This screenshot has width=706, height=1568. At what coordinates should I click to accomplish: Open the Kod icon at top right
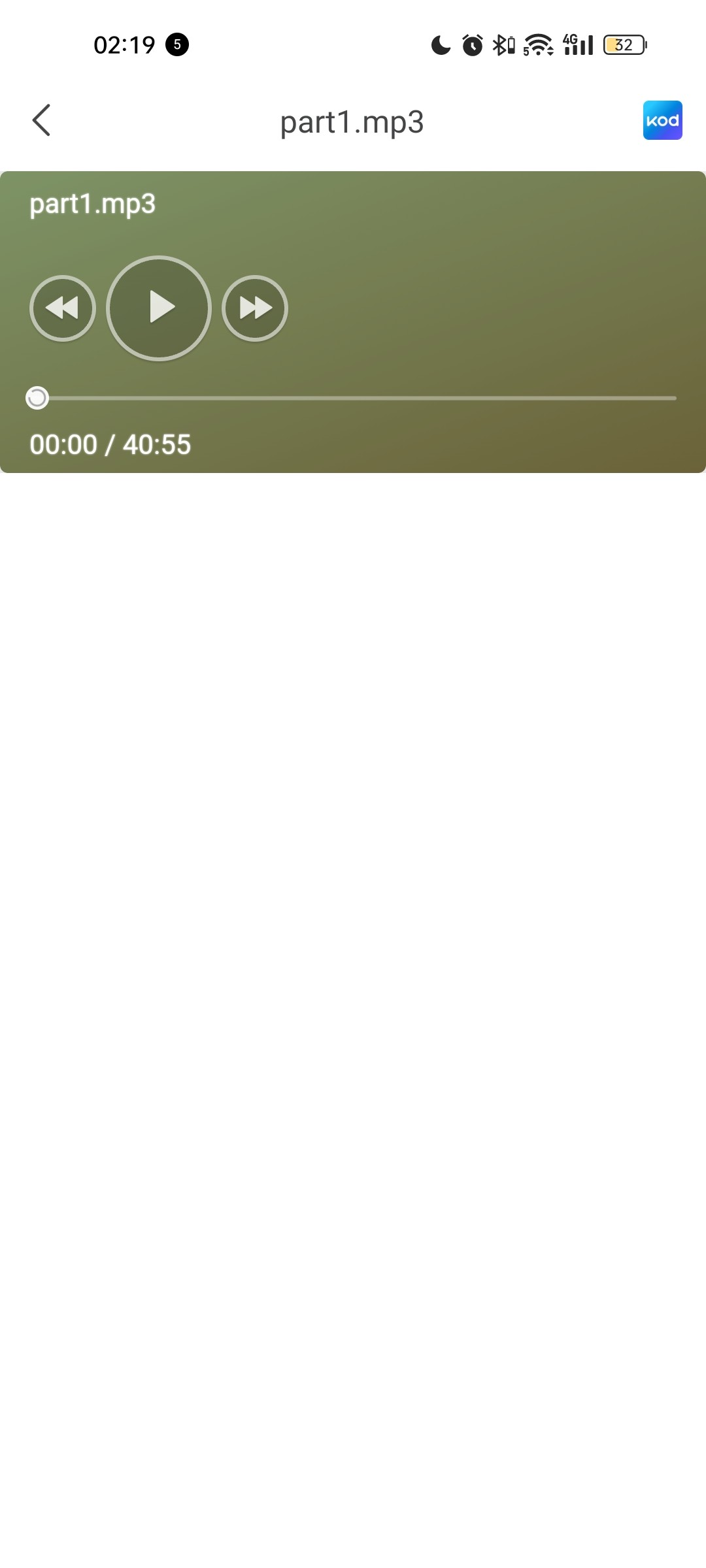(662, 120)
